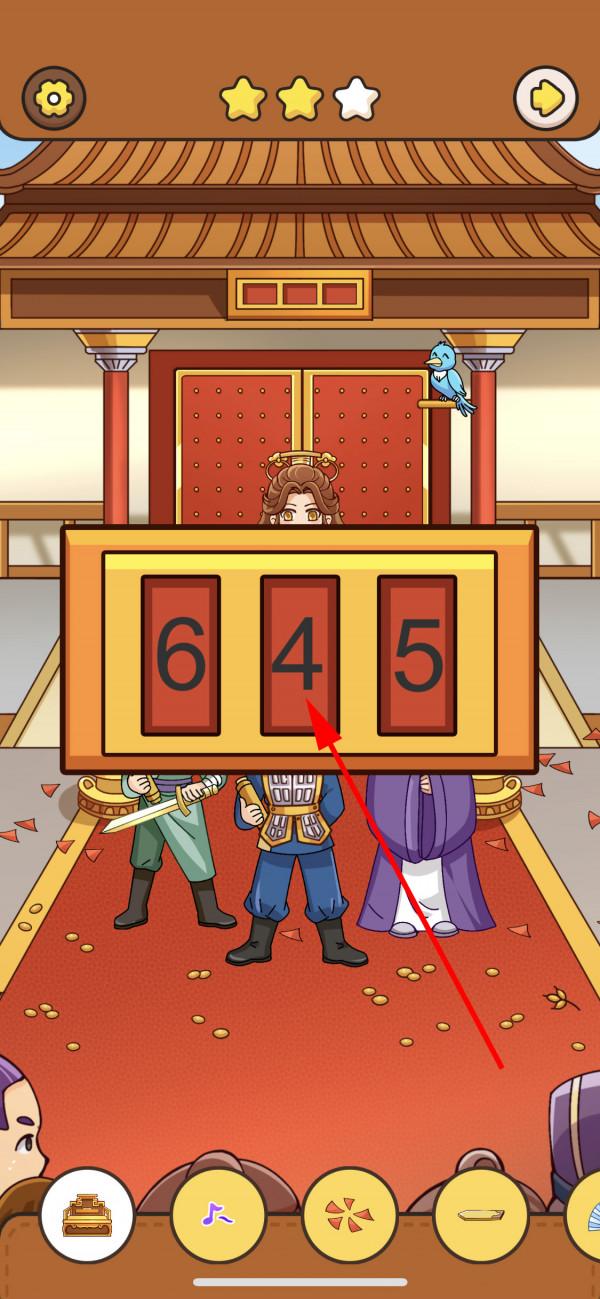
Task: Select the red leaf fragments item
Action: (x=348, y=1214)
